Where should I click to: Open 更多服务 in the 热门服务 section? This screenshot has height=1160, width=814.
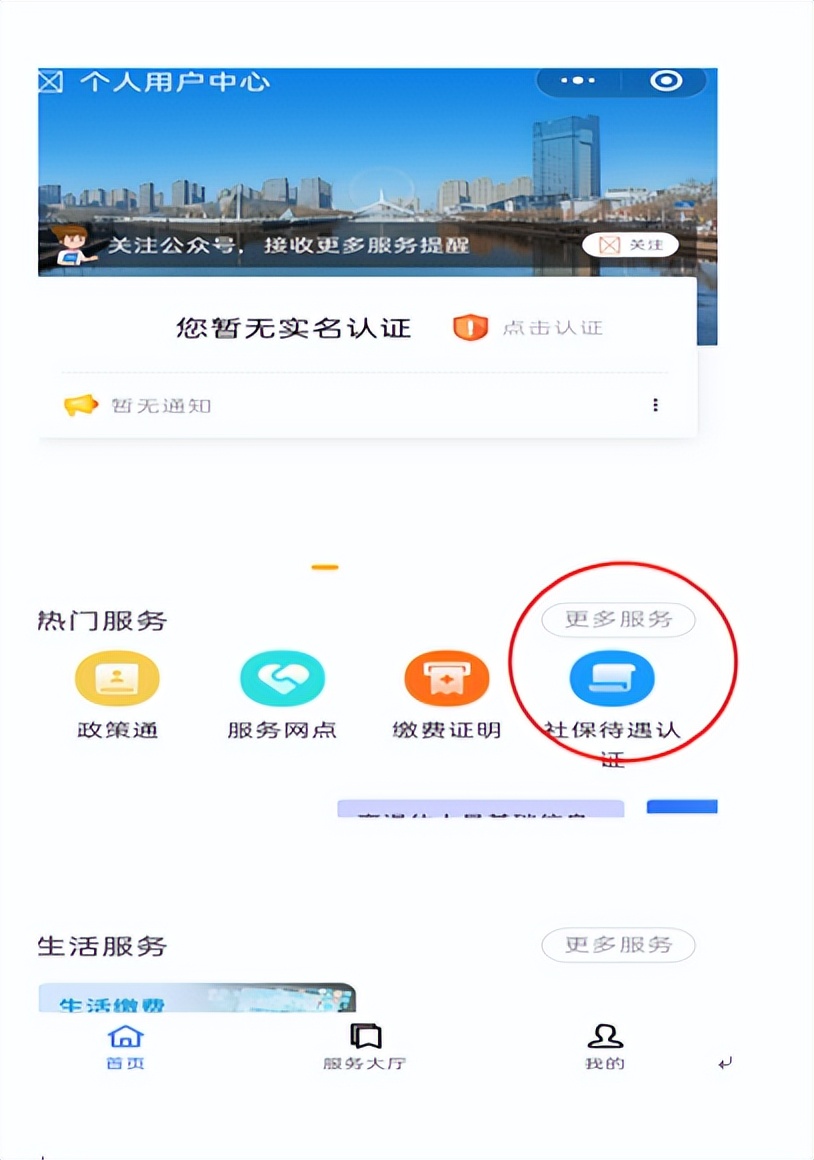pyautogui.click(x=618, y=620)
